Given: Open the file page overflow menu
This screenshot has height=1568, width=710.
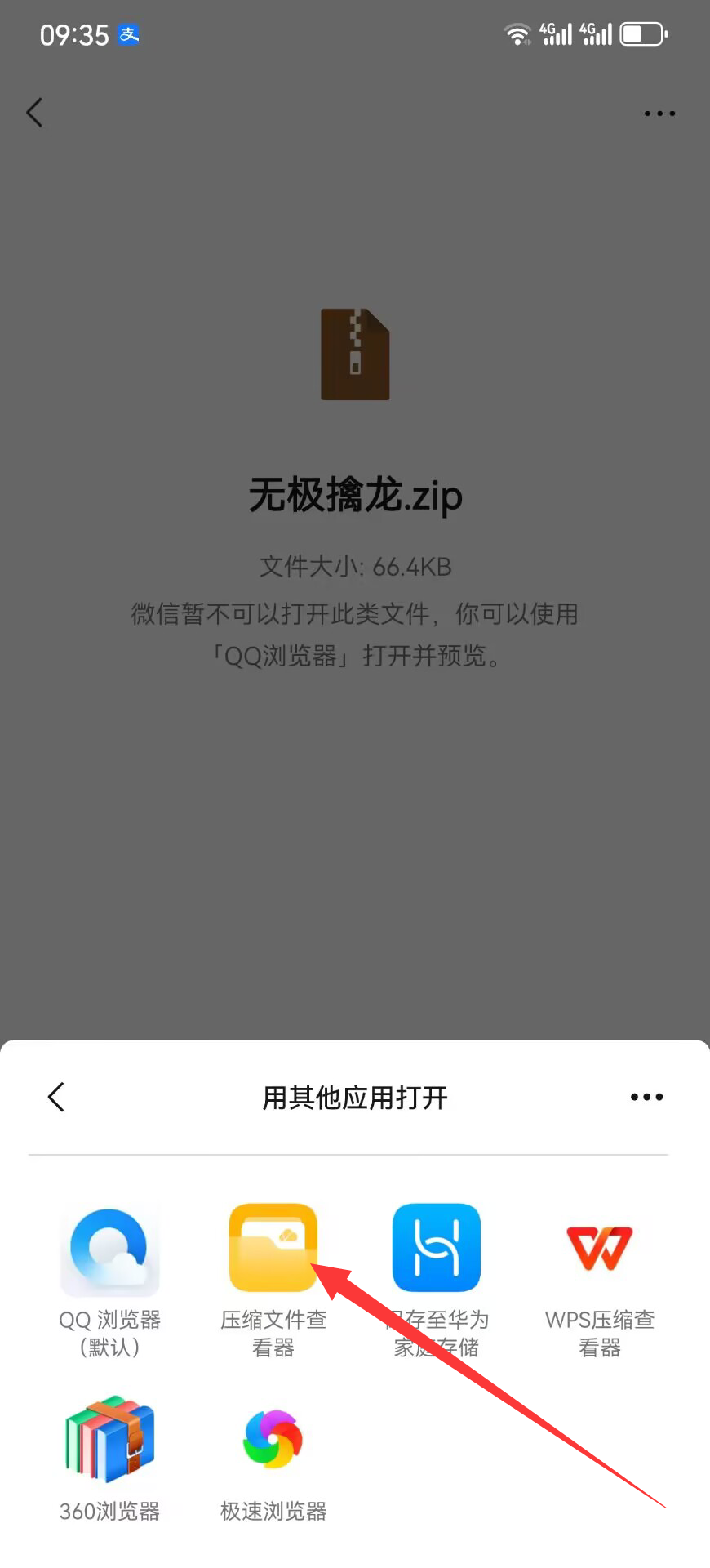Looking at the screenshot, I should tap(659, 114).
